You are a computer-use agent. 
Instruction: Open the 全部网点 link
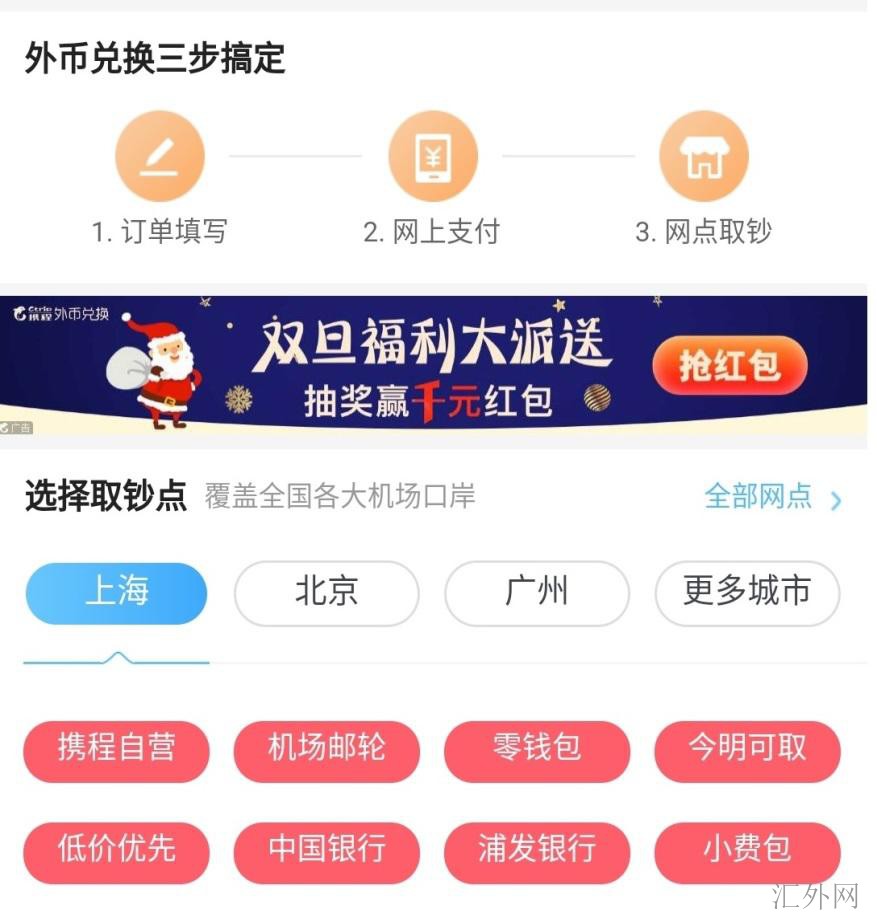tap(772, 497)
